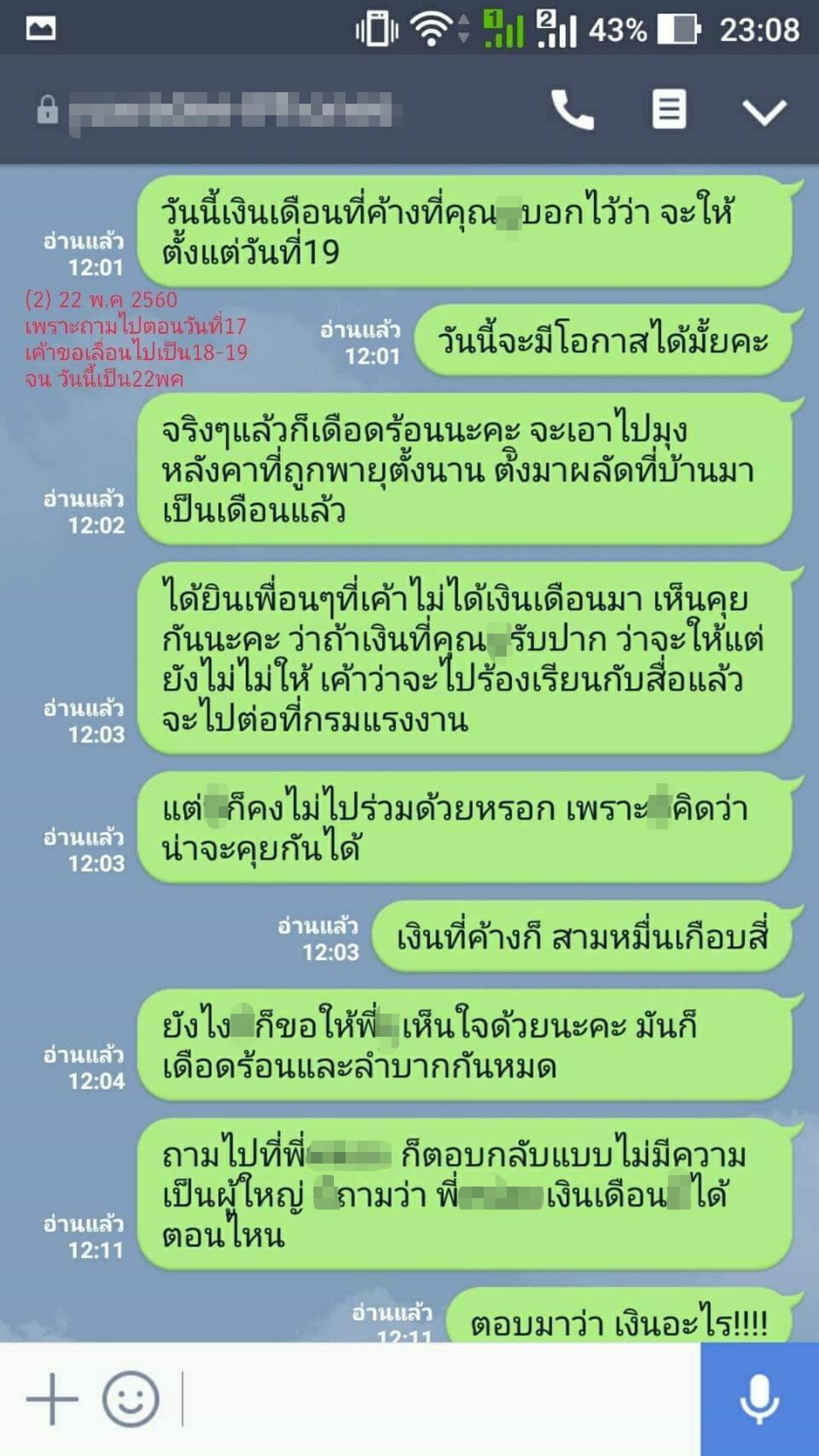
Task: Expand the chat options dropdown arrow
Action: tap(764, 112)
